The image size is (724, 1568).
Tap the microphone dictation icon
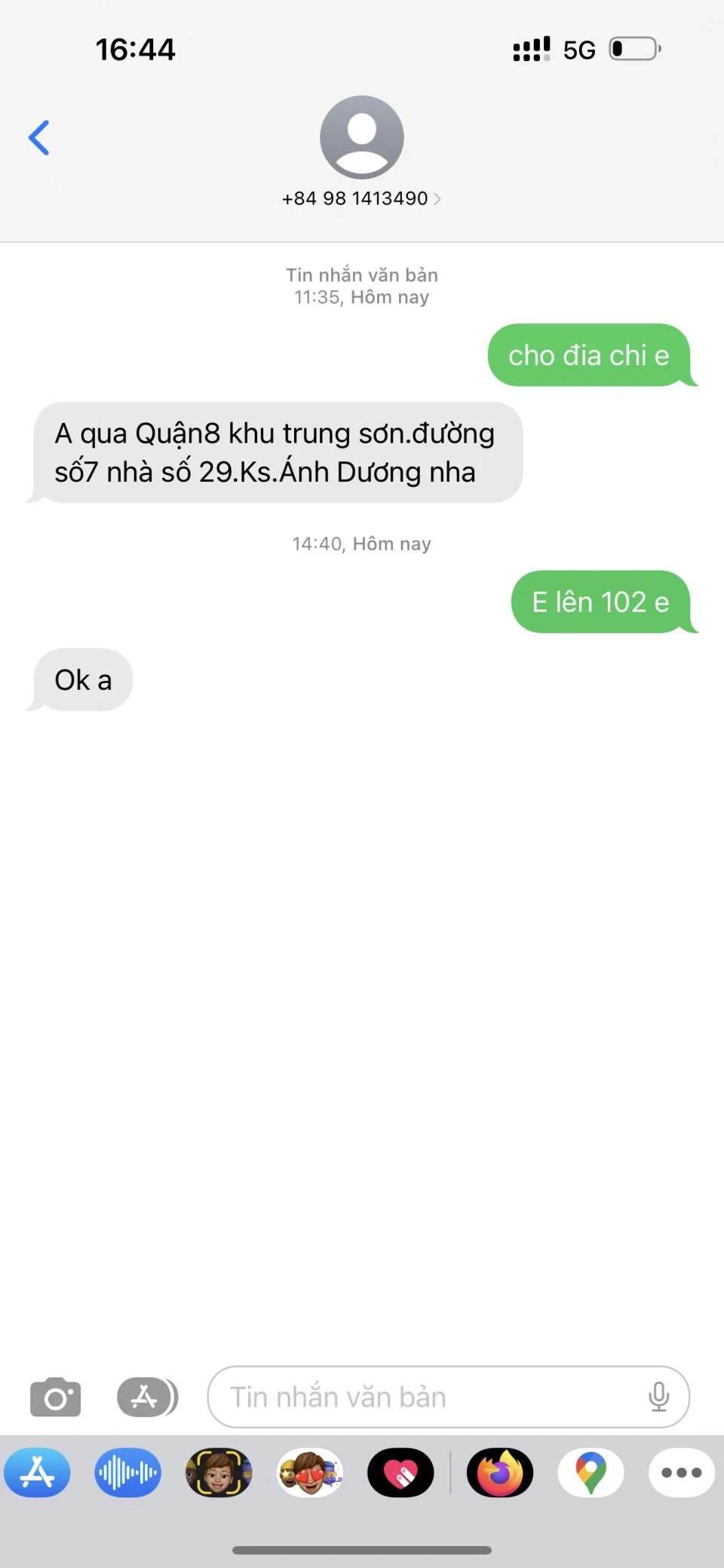(658, 1397)
